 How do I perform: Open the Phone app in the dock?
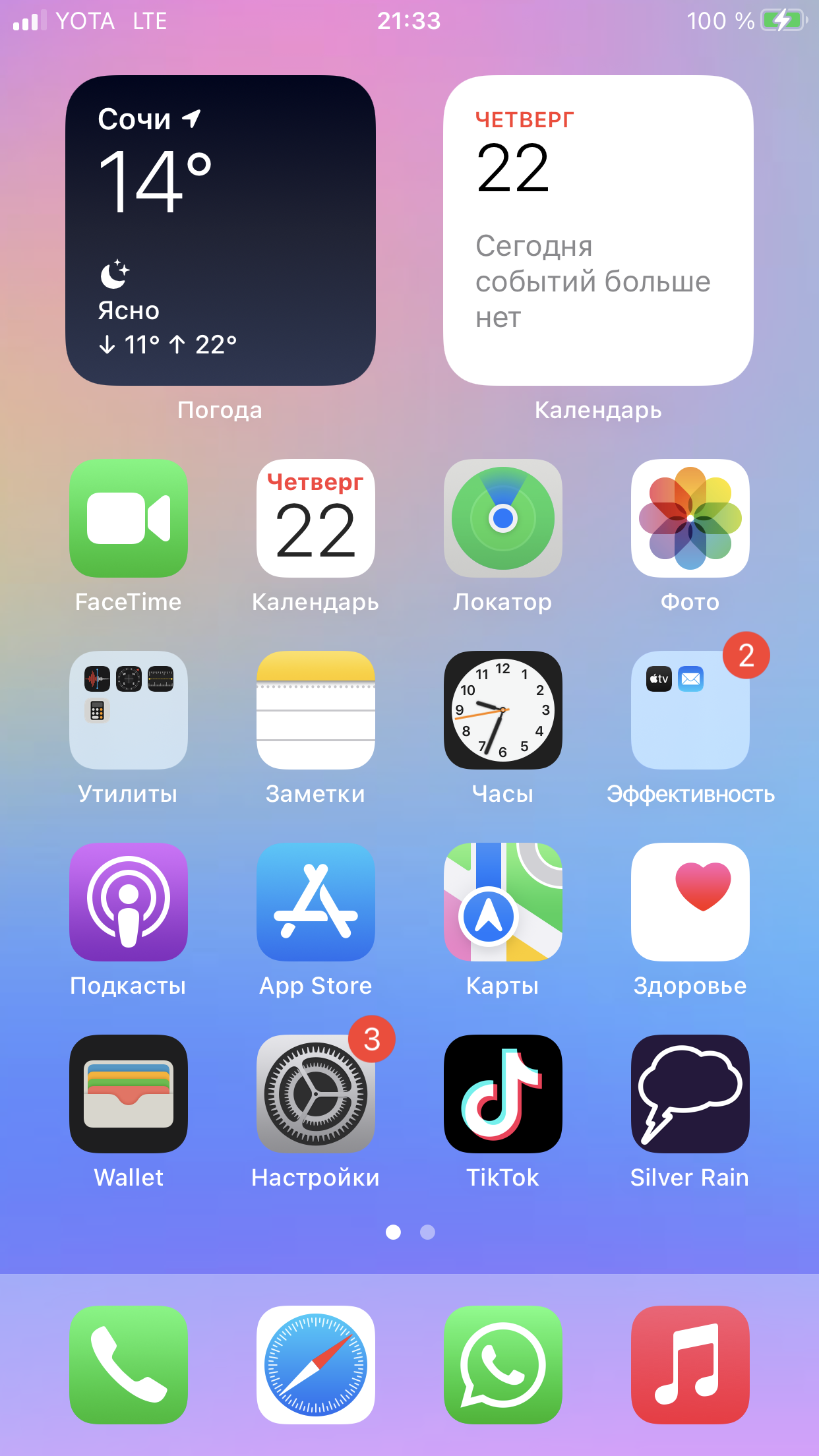click(129, 1364)
